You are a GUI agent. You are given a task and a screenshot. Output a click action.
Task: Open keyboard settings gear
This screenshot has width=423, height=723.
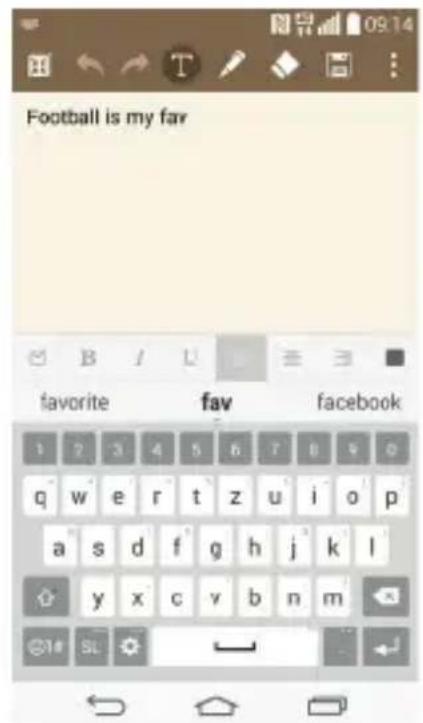pyautogui.click(x=130, y=647)
